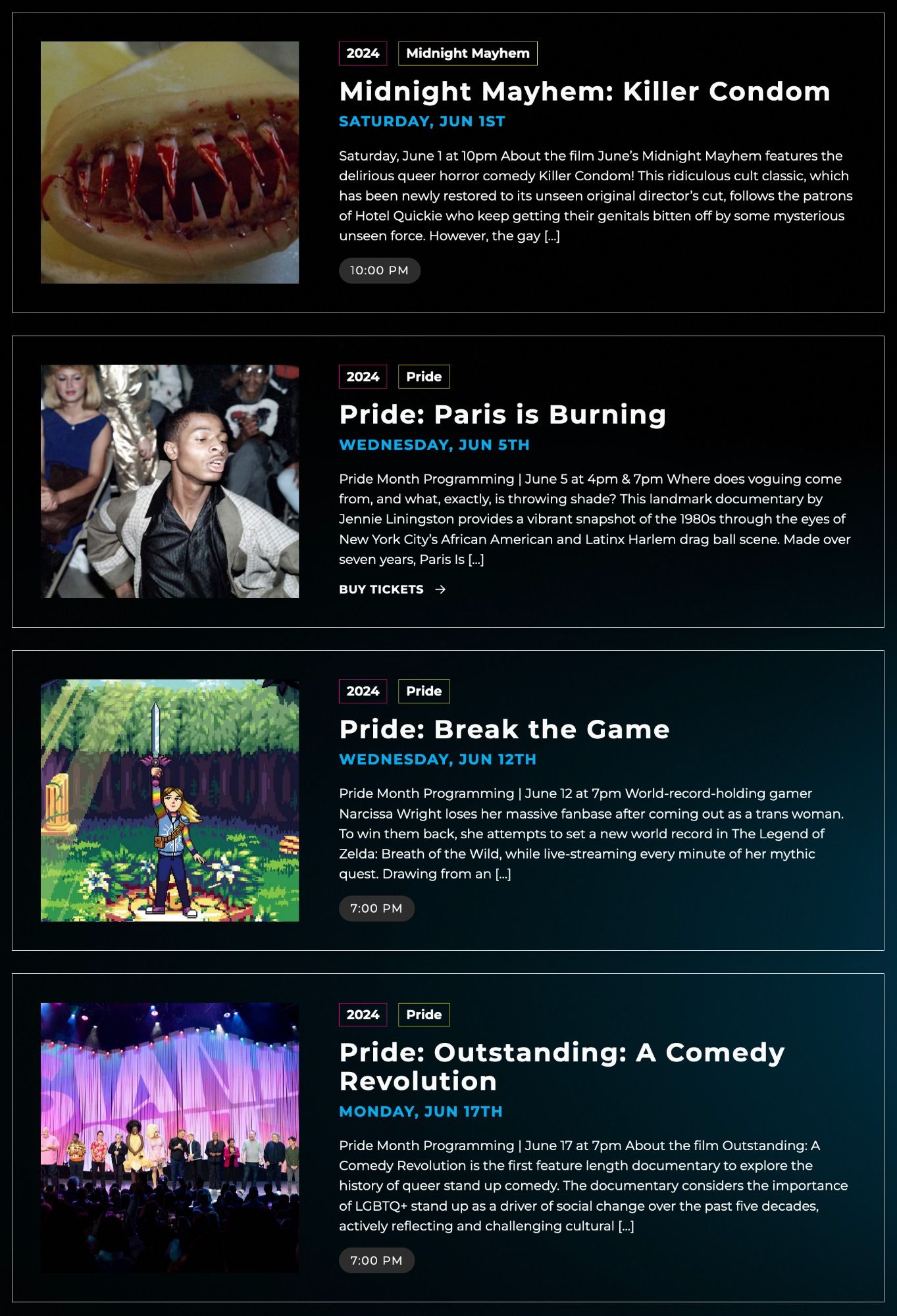897x1316 pixels.
Task: Open the Paris is Burning image
Action: (x=170, y=481)
